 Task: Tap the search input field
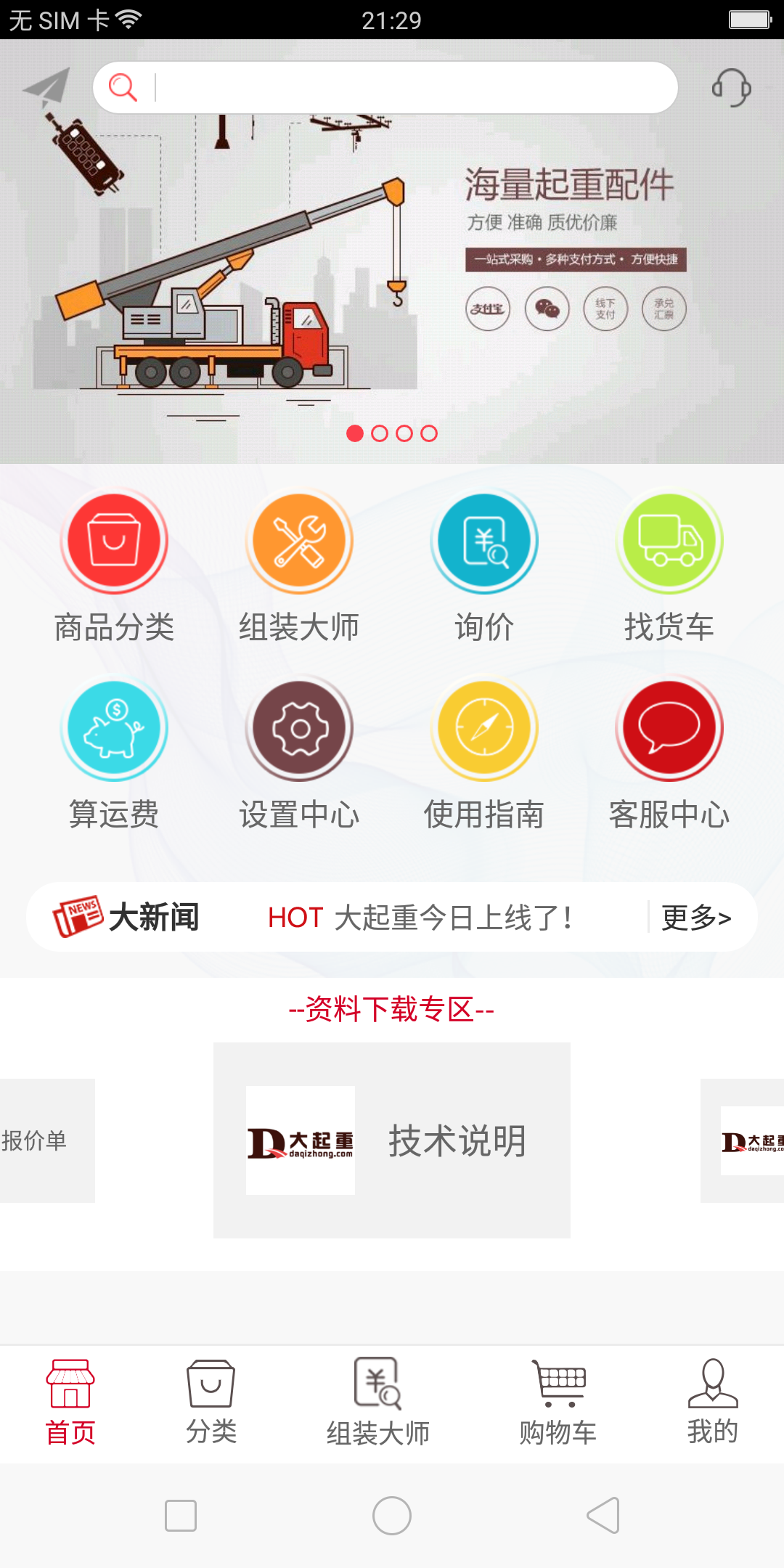(x=385, y=87)
